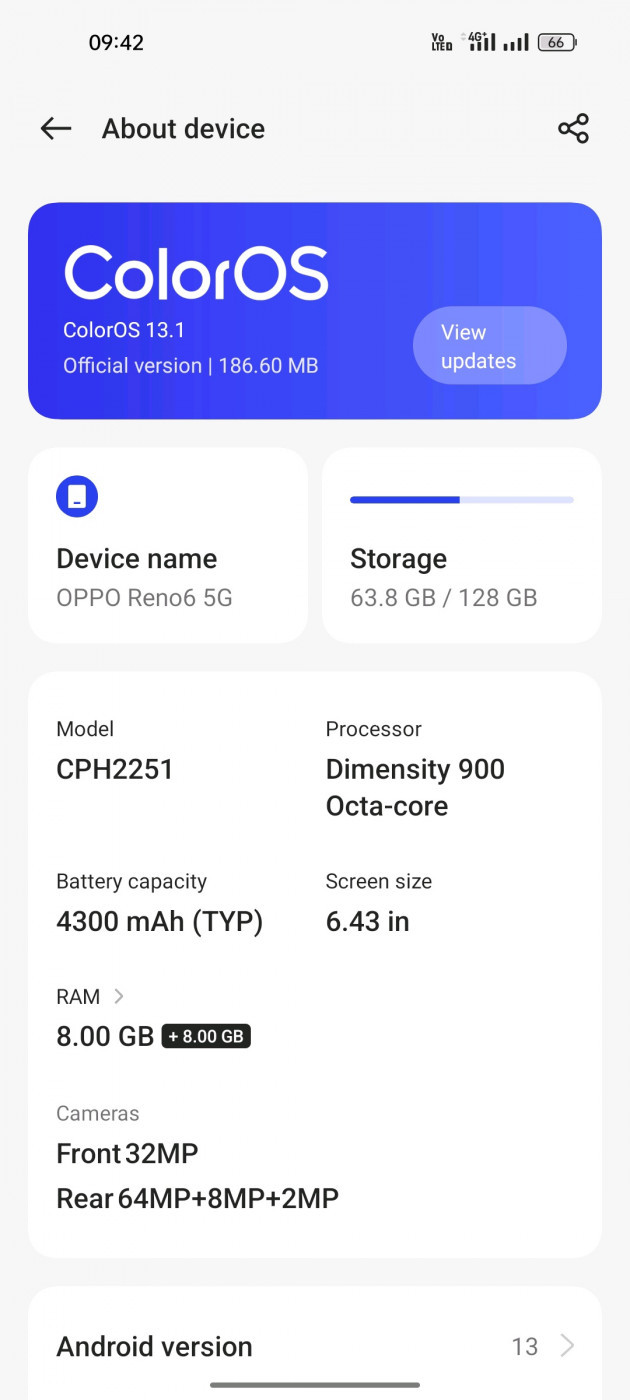This screenshot has width=630, height=1400.
Task: Open the Device name card
Action: [168, 545]
